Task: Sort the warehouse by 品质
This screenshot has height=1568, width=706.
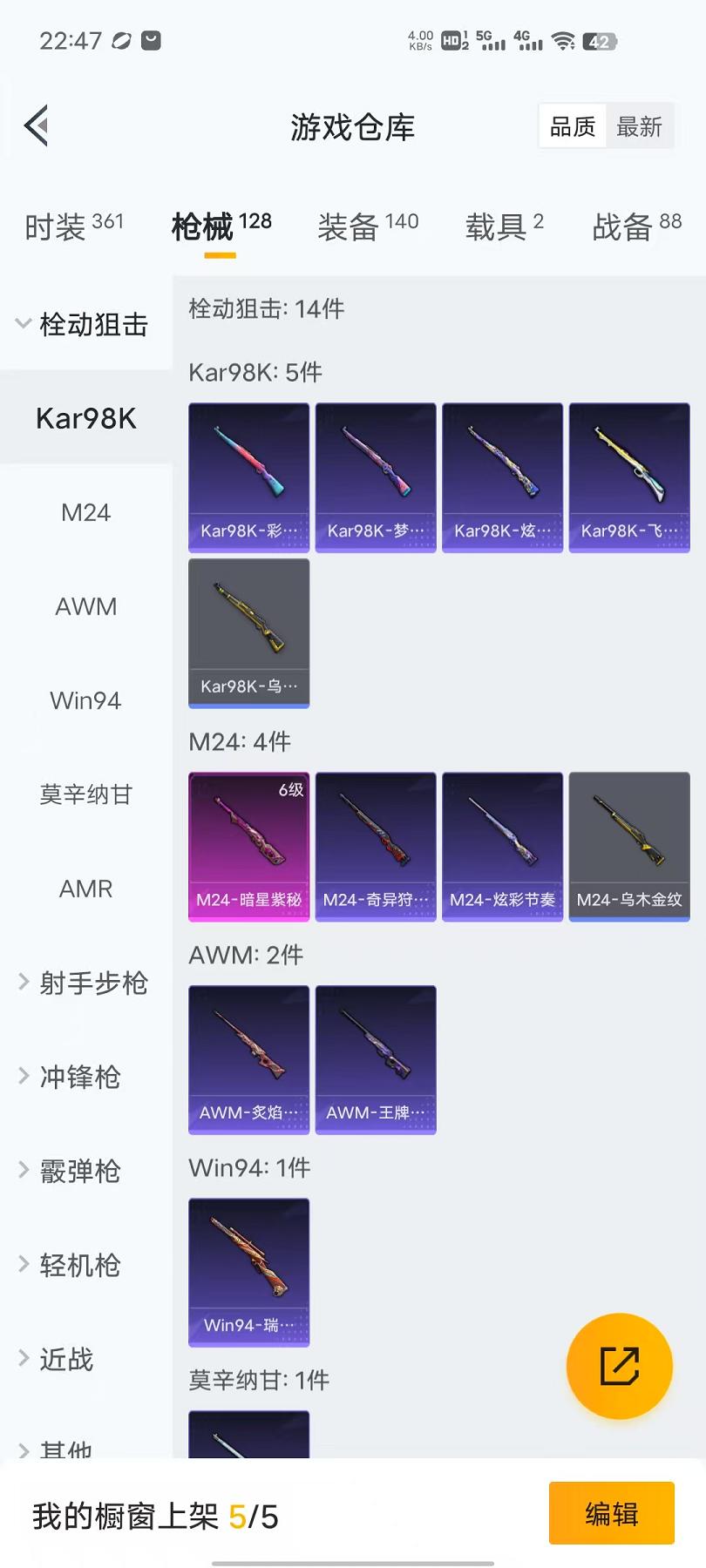Action: tap(573, 127)
